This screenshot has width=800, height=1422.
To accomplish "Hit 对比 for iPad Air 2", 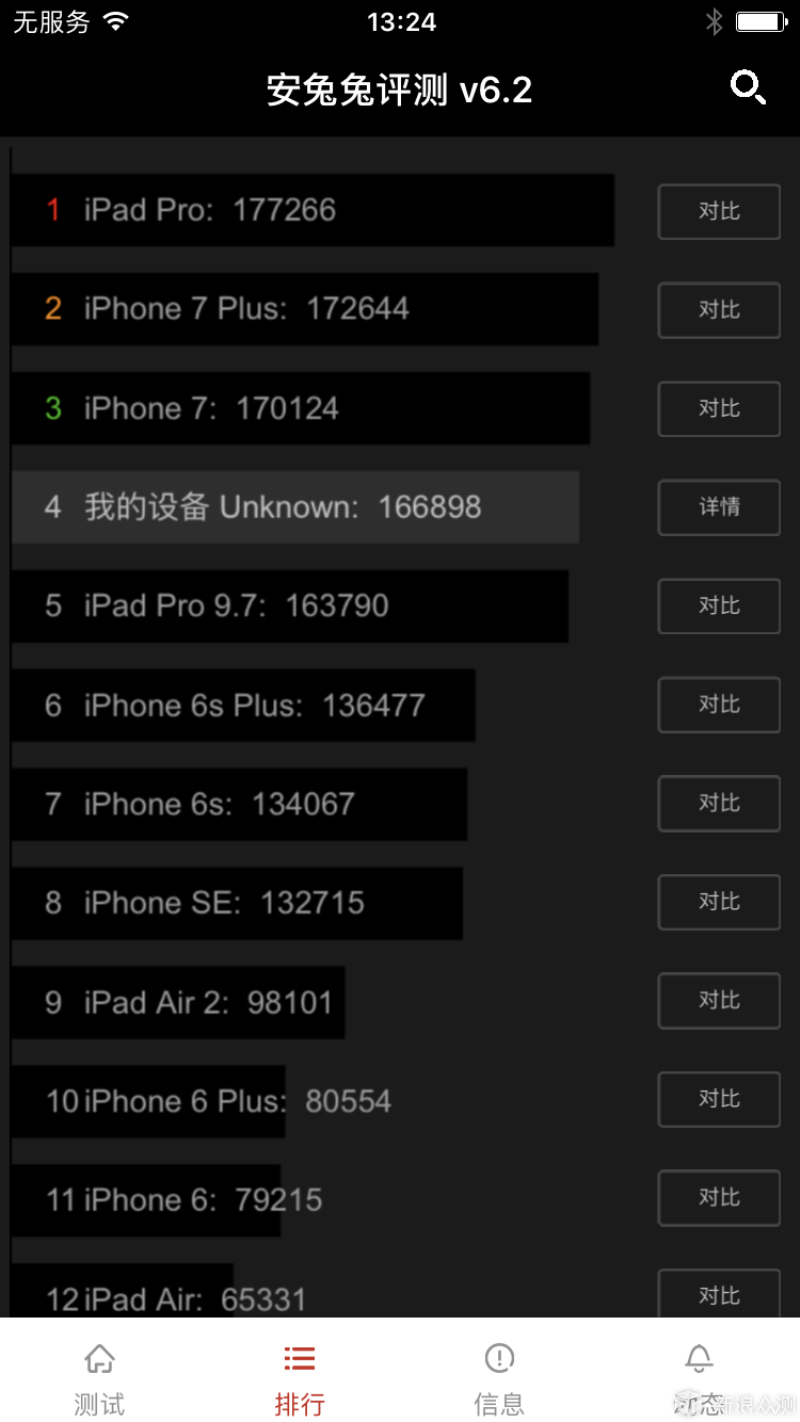I will [718, 1001].
